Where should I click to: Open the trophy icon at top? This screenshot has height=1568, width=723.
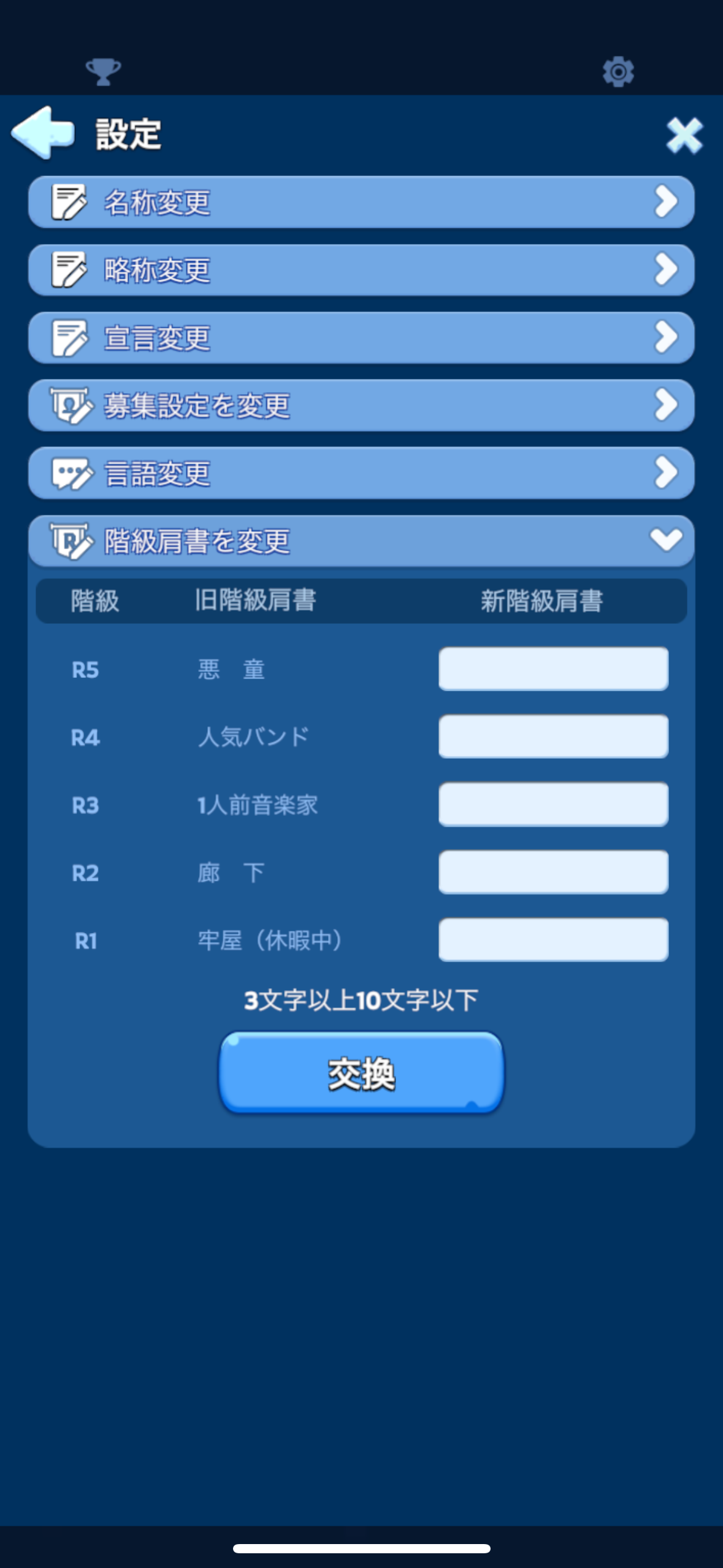[x=103, y=72]
